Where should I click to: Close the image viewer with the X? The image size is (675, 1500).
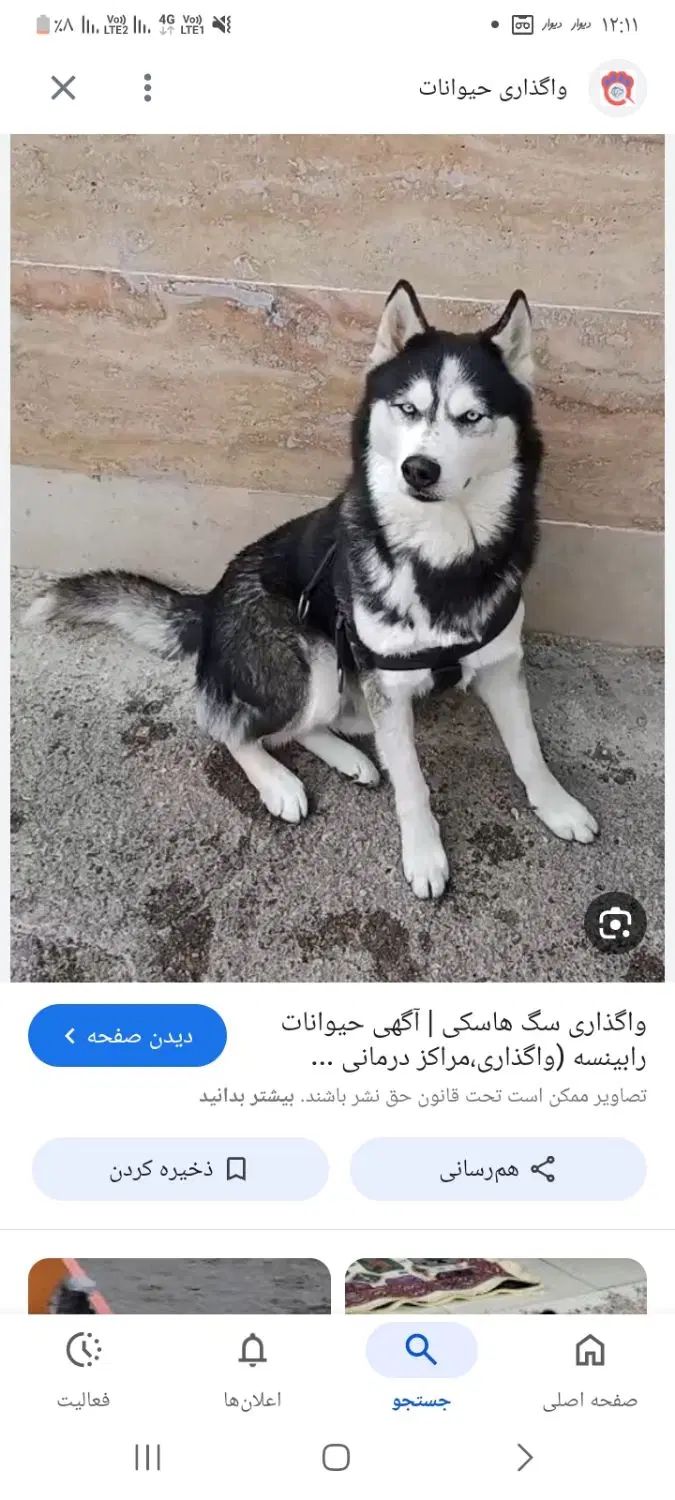63,88
